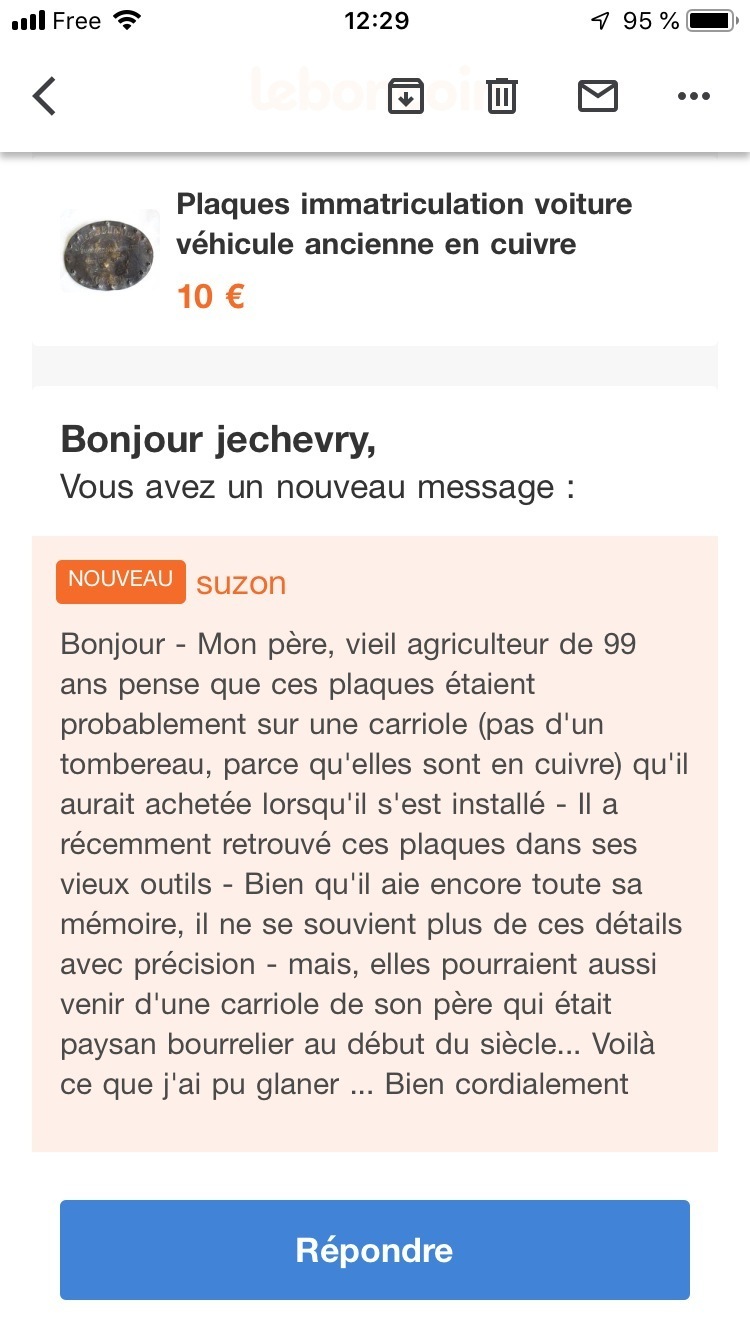Archive this email
Screen dimensions: 750x1334
pyautogui.click(x=405, y=96)
